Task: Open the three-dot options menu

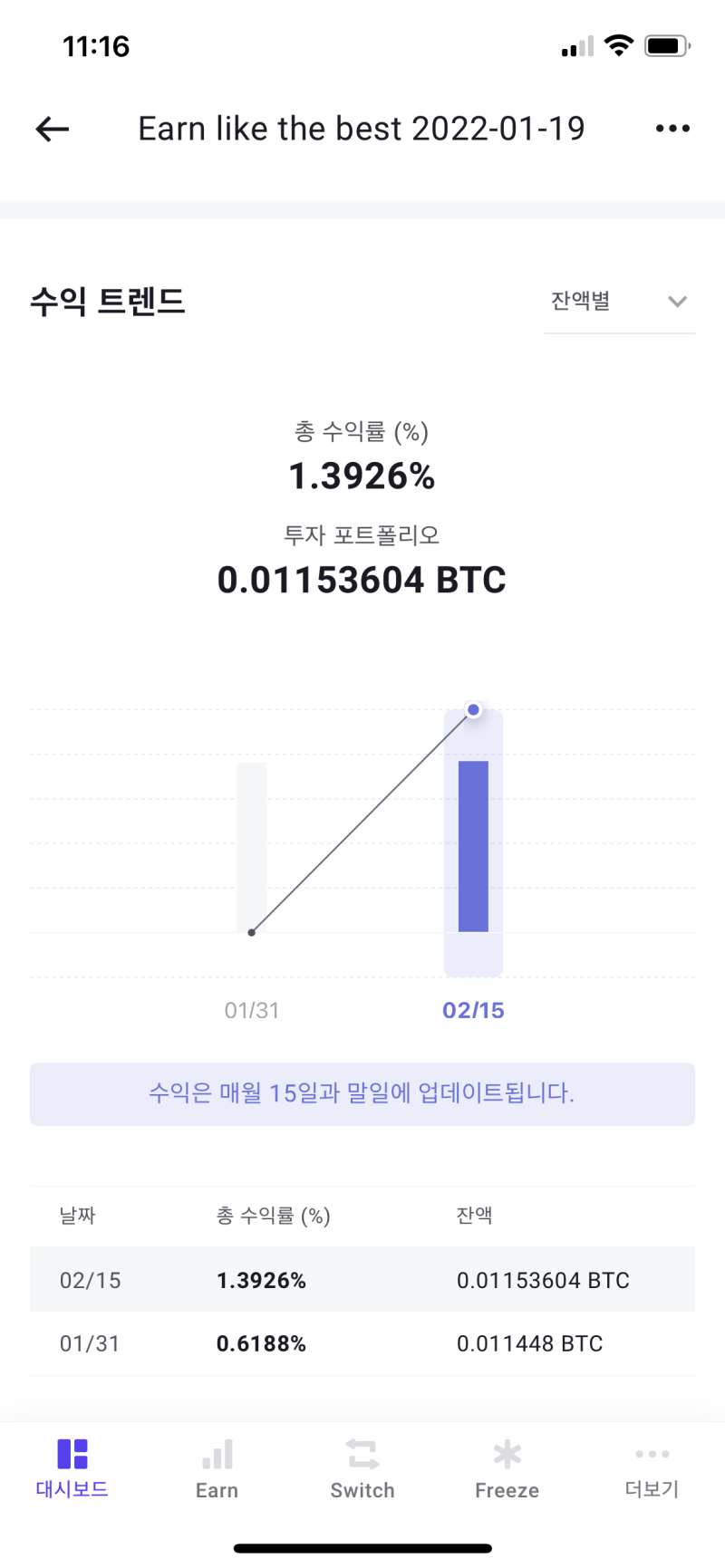Action: (672, 128)
